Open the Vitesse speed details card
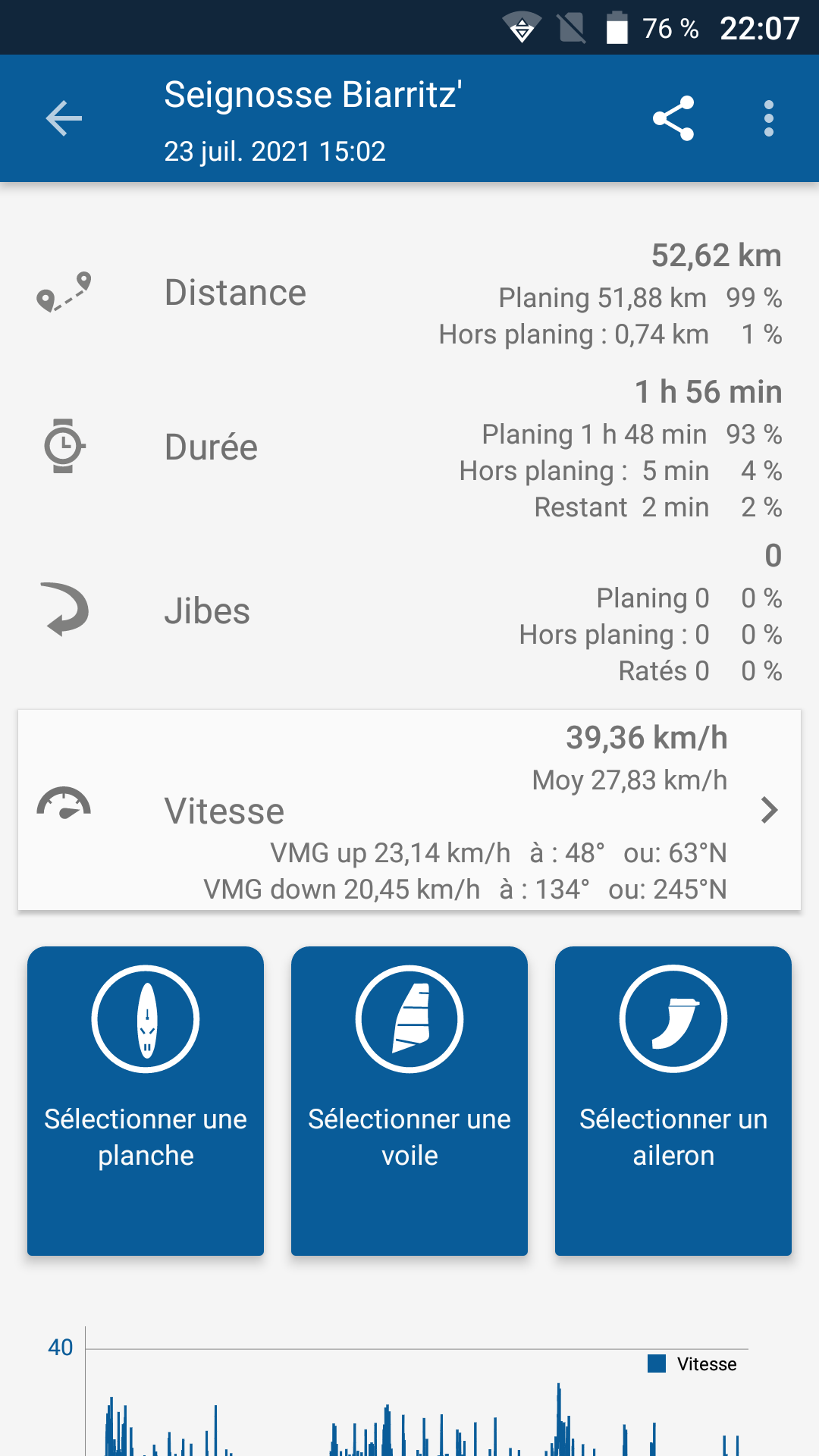 click(x=409, y=810)
